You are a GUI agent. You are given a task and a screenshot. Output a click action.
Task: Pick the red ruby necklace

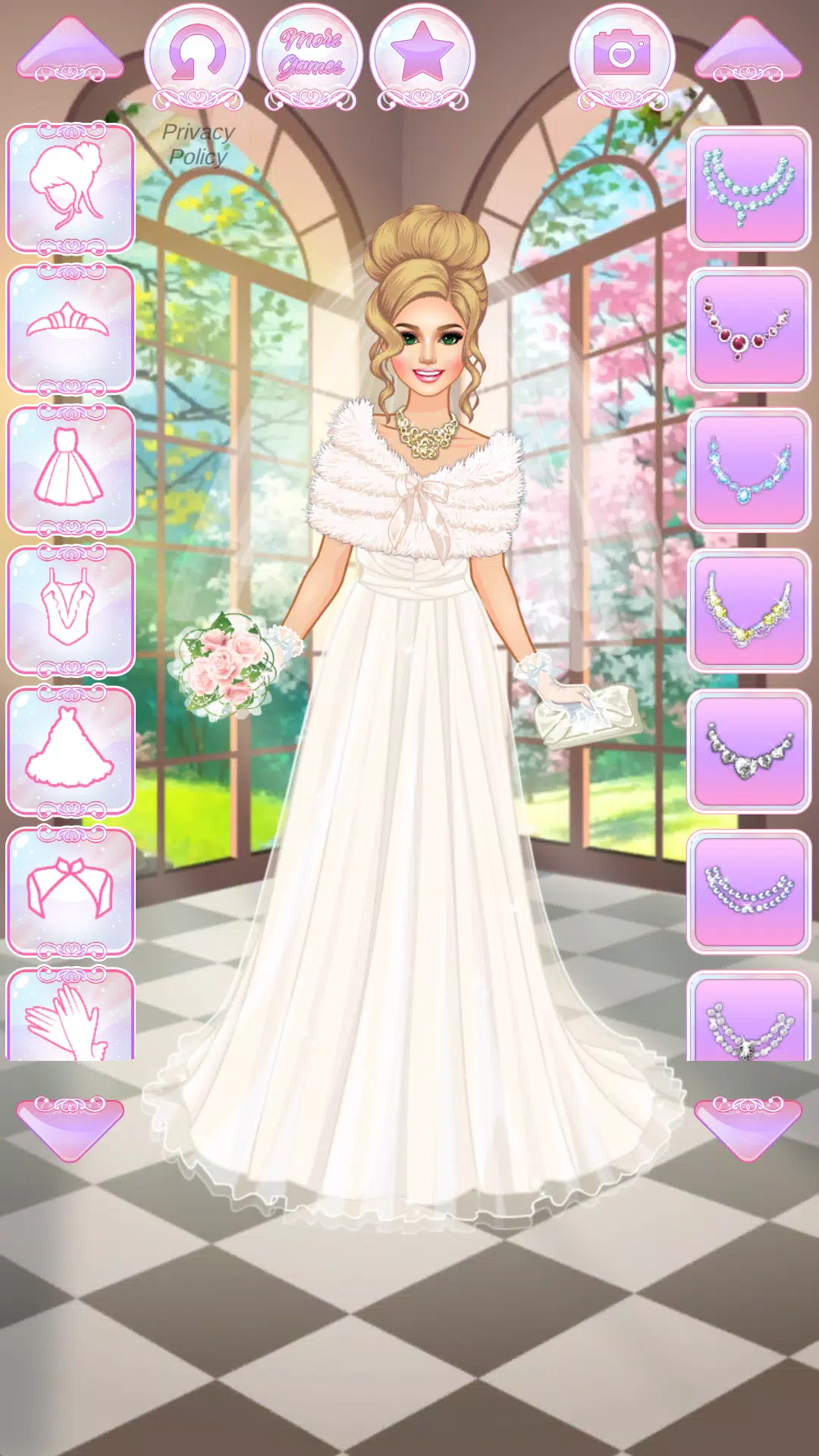click(x=748, y=328)
